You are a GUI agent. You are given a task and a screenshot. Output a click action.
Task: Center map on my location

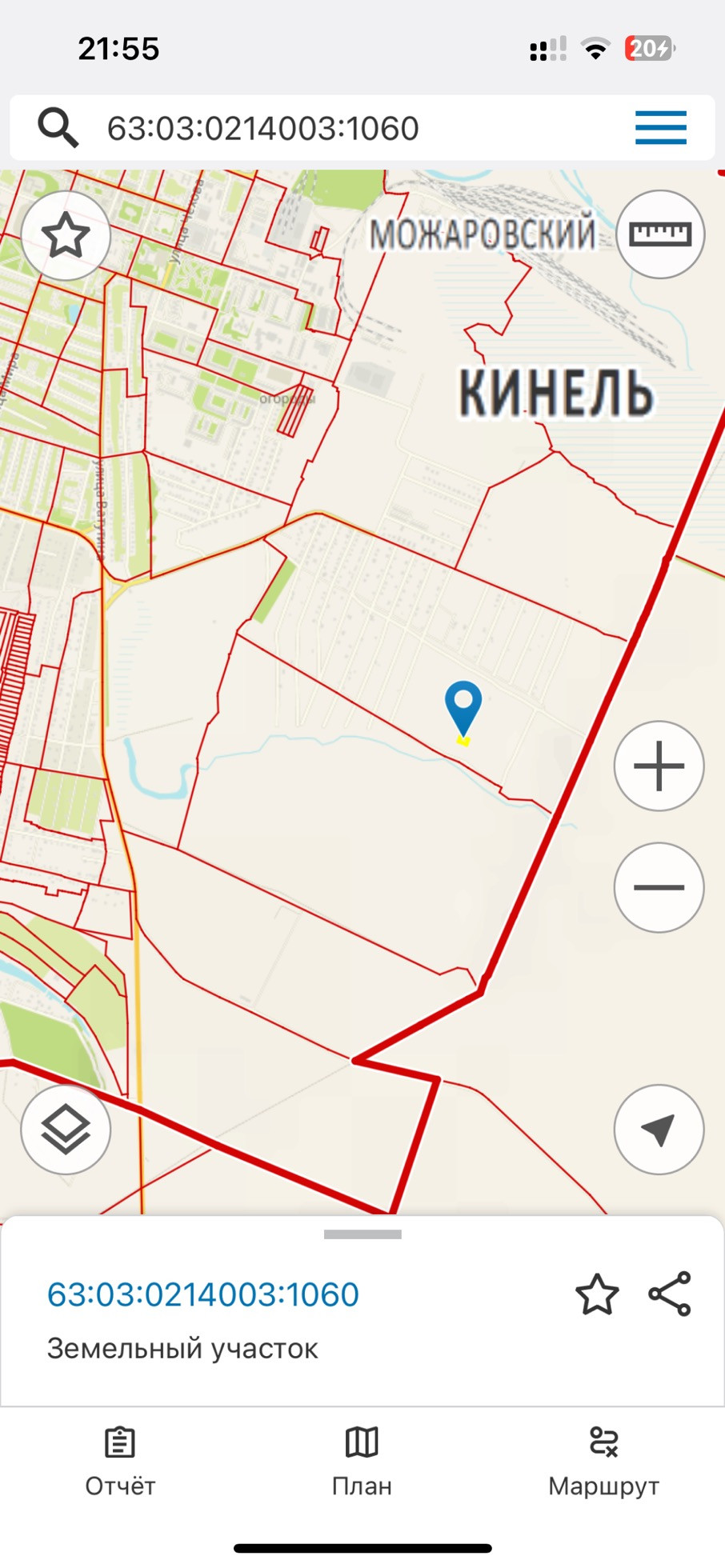click(x=659, y=1130)
